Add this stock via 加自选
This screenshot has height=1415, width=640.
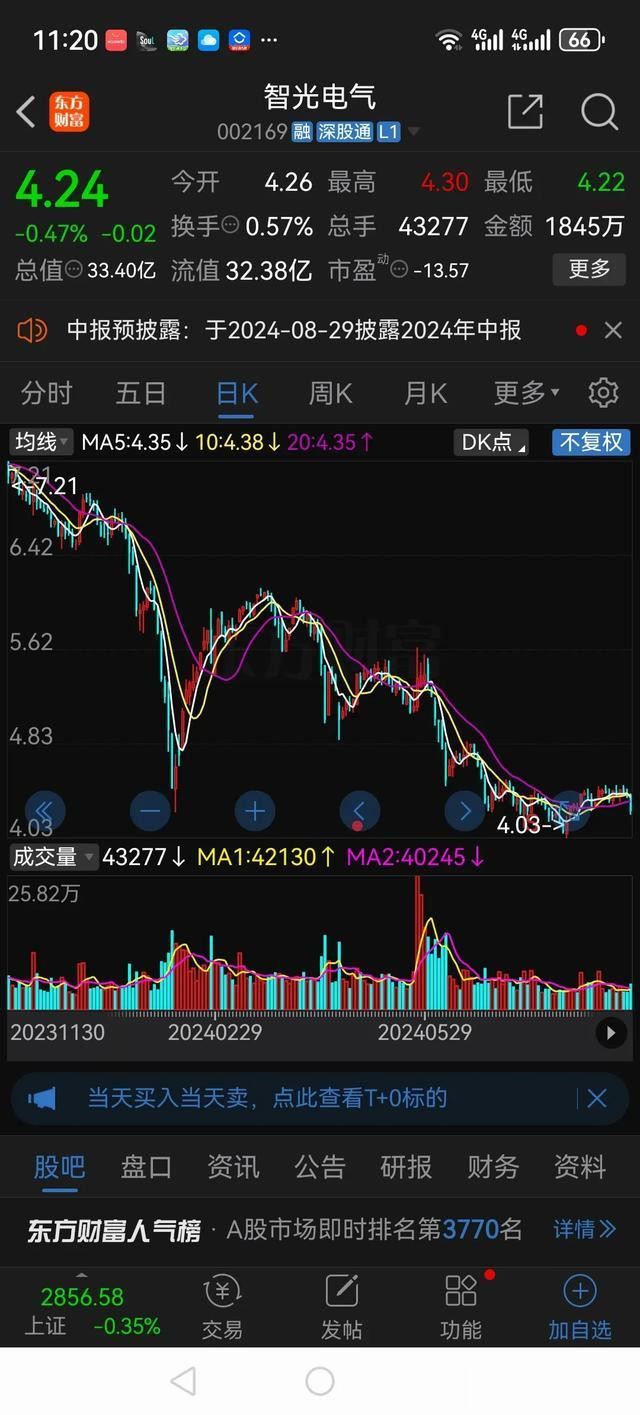[580, 1308]
